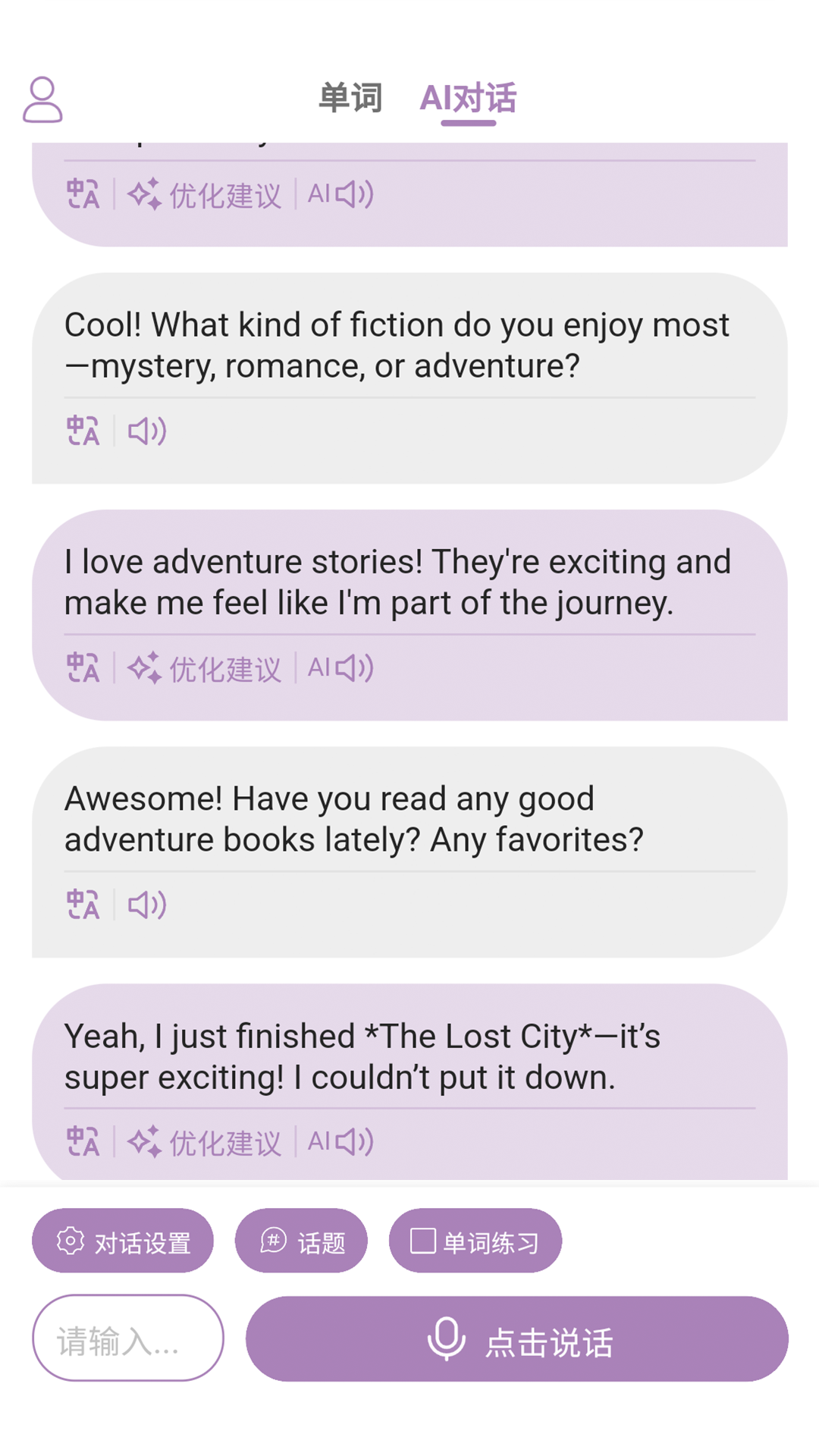Focus the 请输入 text field

[x=127, y=1338]
